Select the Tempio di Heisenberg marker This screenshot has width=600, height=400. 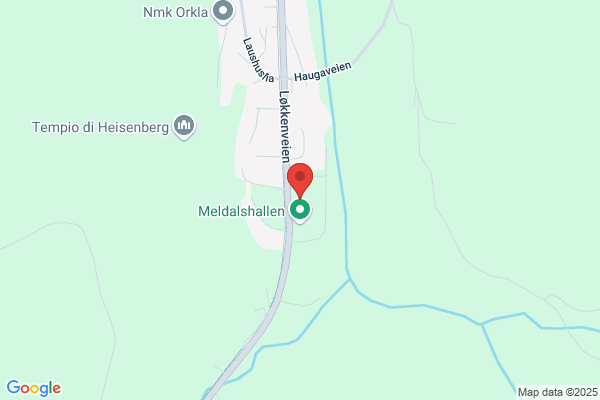click(x=184, y=127)
